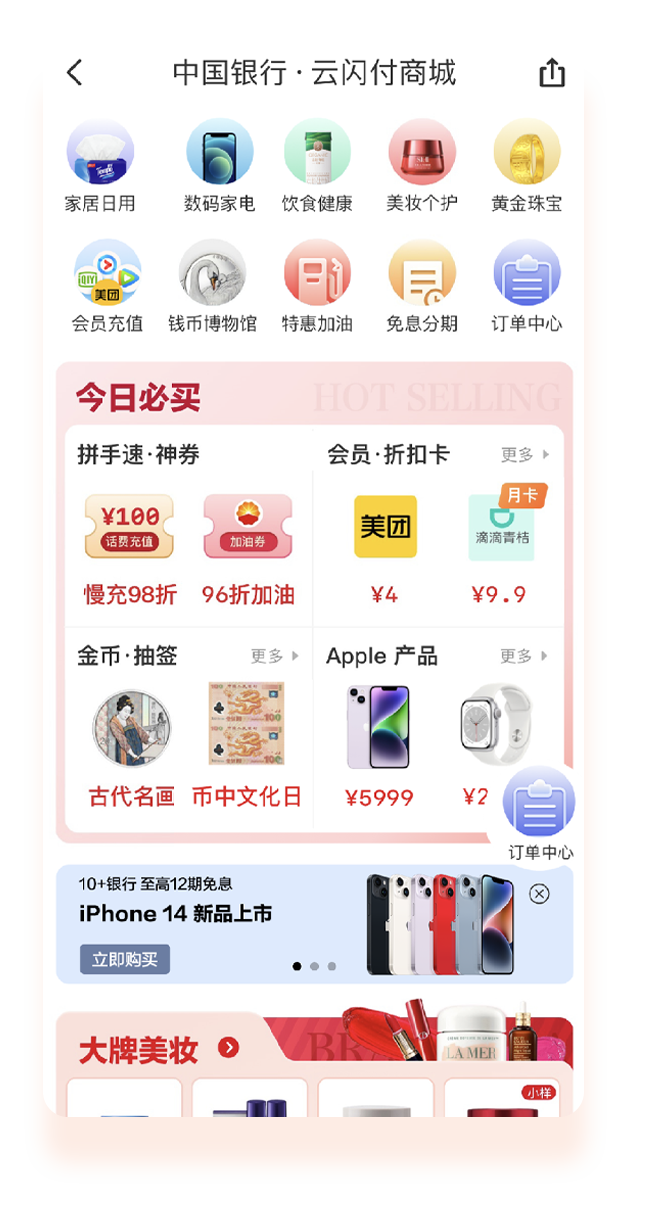Tap 立即购买 on iPhone 14 banner

pyautogui.click(x=125, y=959)
